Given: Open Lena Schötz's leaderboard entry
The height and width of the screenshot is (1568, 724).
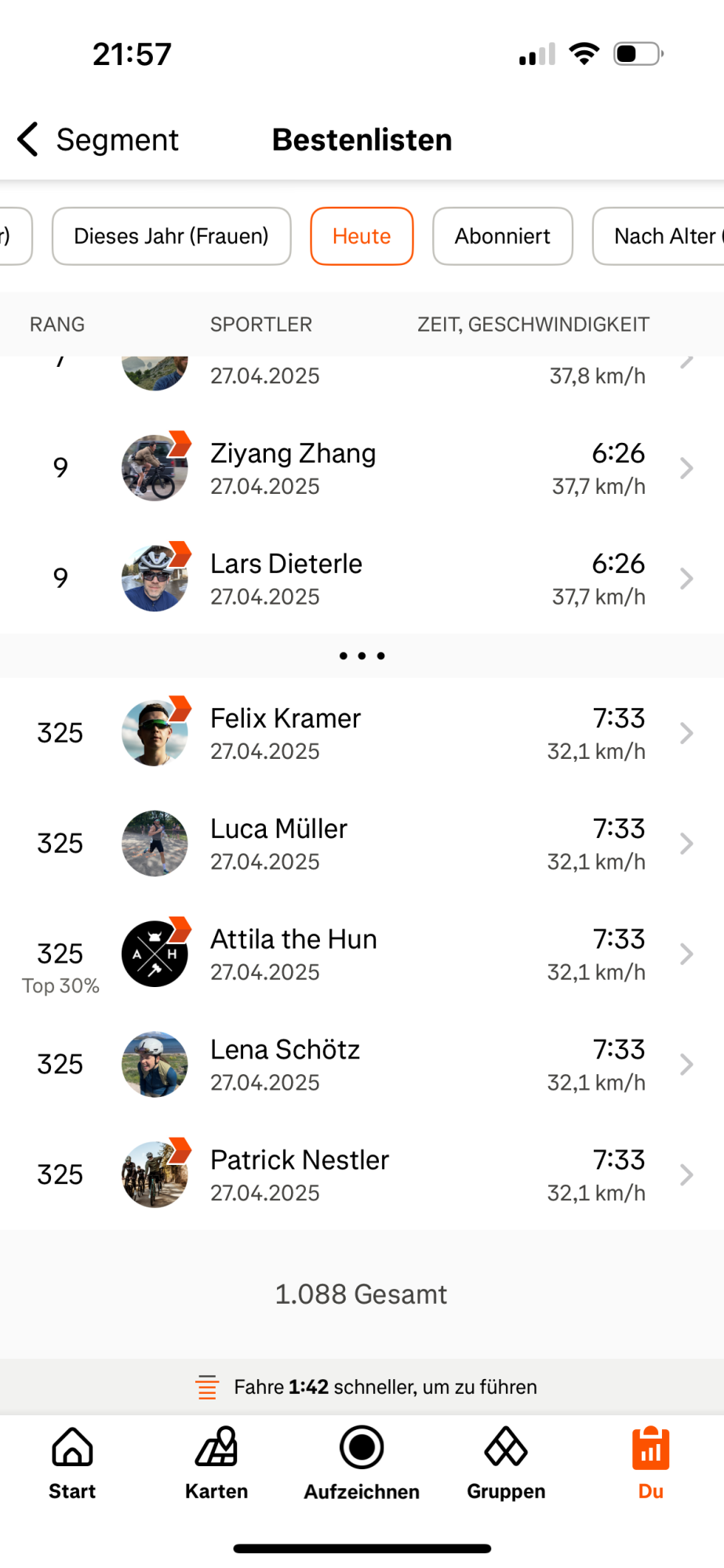Looking at the screenshot, I should click(362, 1065).
